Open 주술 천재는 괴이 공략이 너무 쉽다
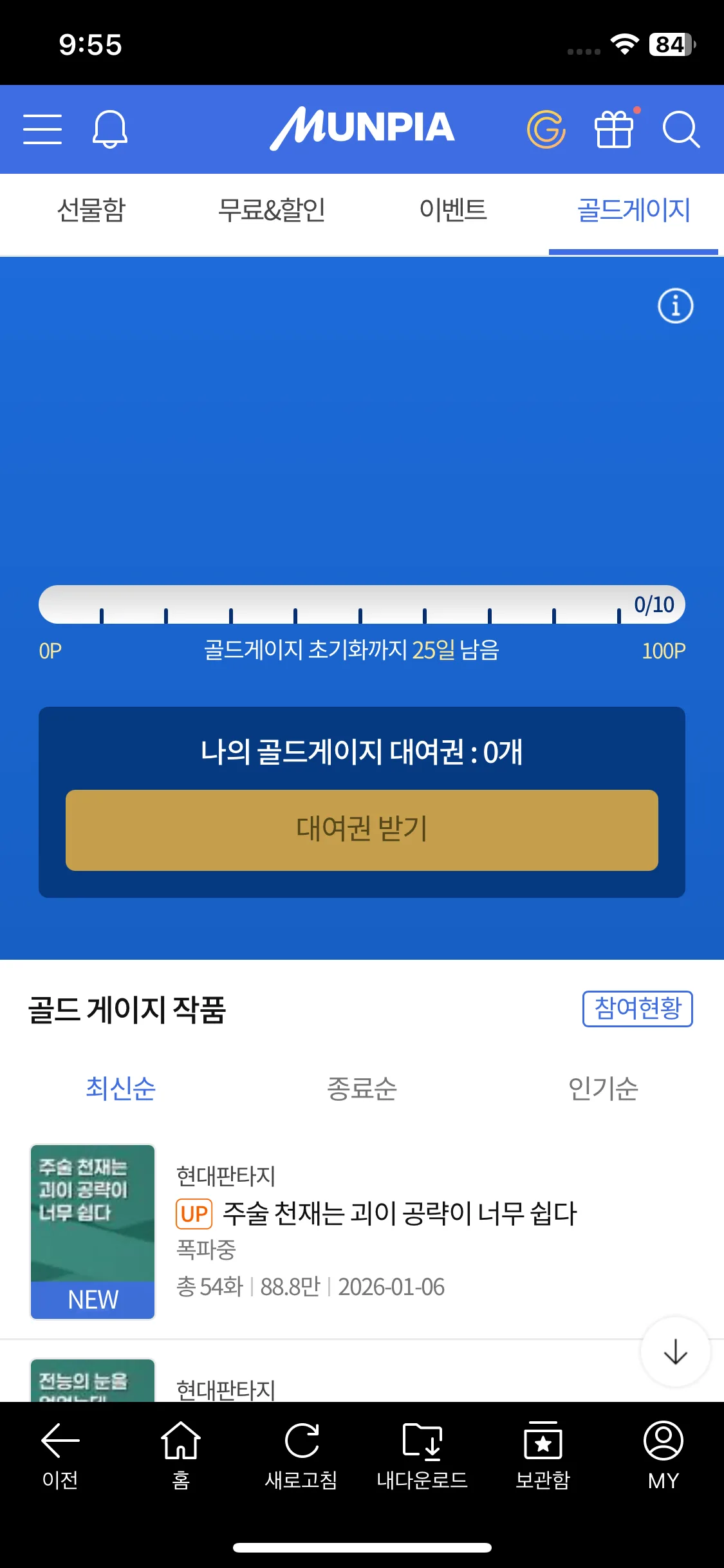The width and height of the screenshot is (724, 1568). click(399, 1214)
